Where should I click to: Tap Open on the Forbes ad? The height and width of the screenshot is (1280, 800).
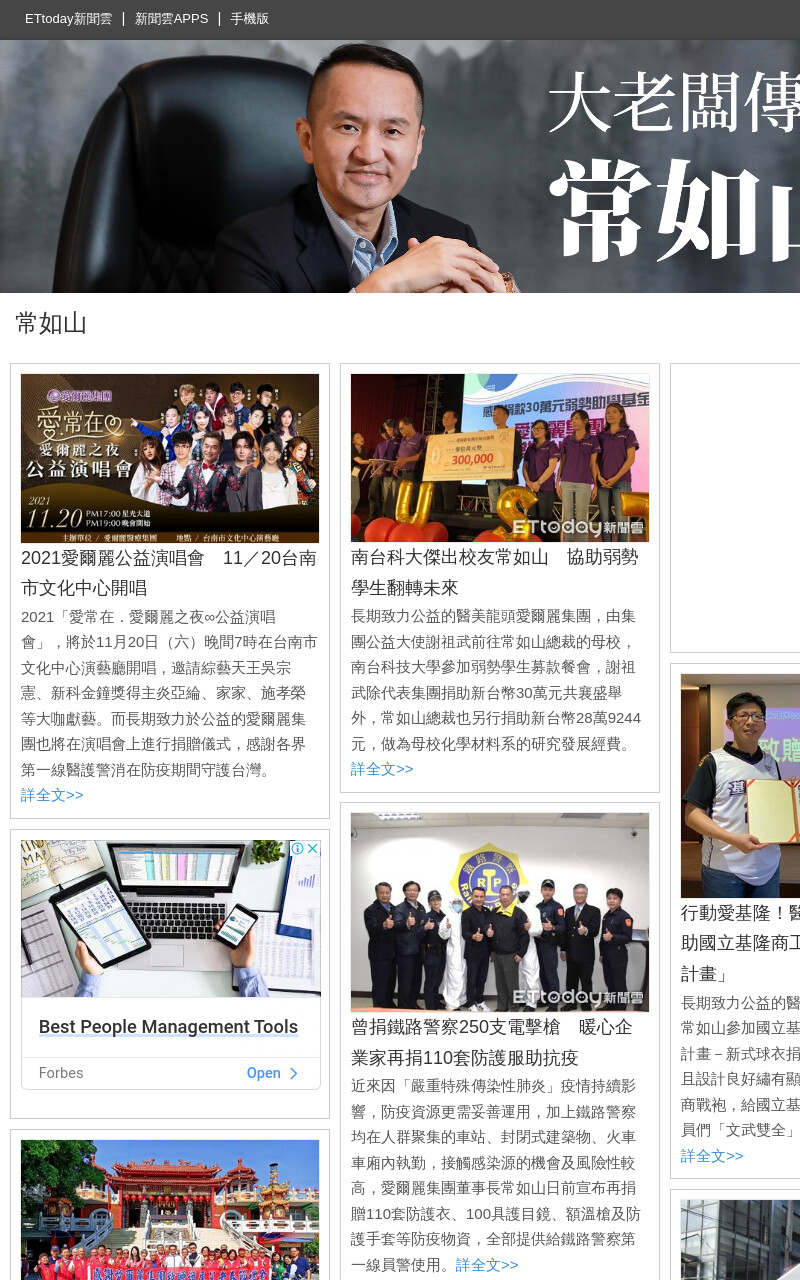[x=272, y=1073]
